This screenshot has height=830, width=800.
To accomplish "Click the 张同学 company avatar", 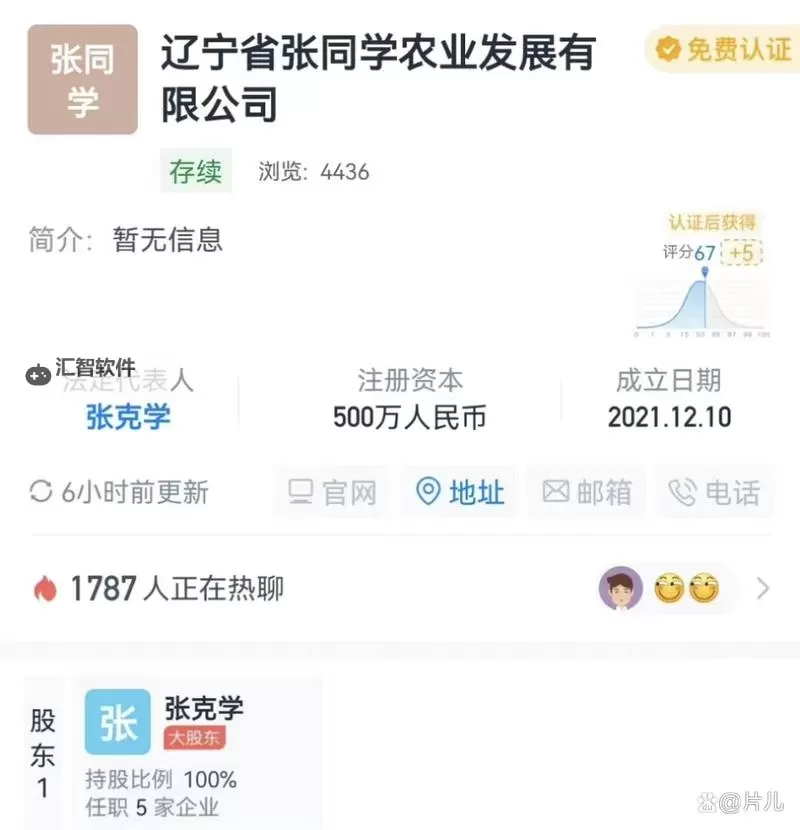I will click(x=82, y=79).
